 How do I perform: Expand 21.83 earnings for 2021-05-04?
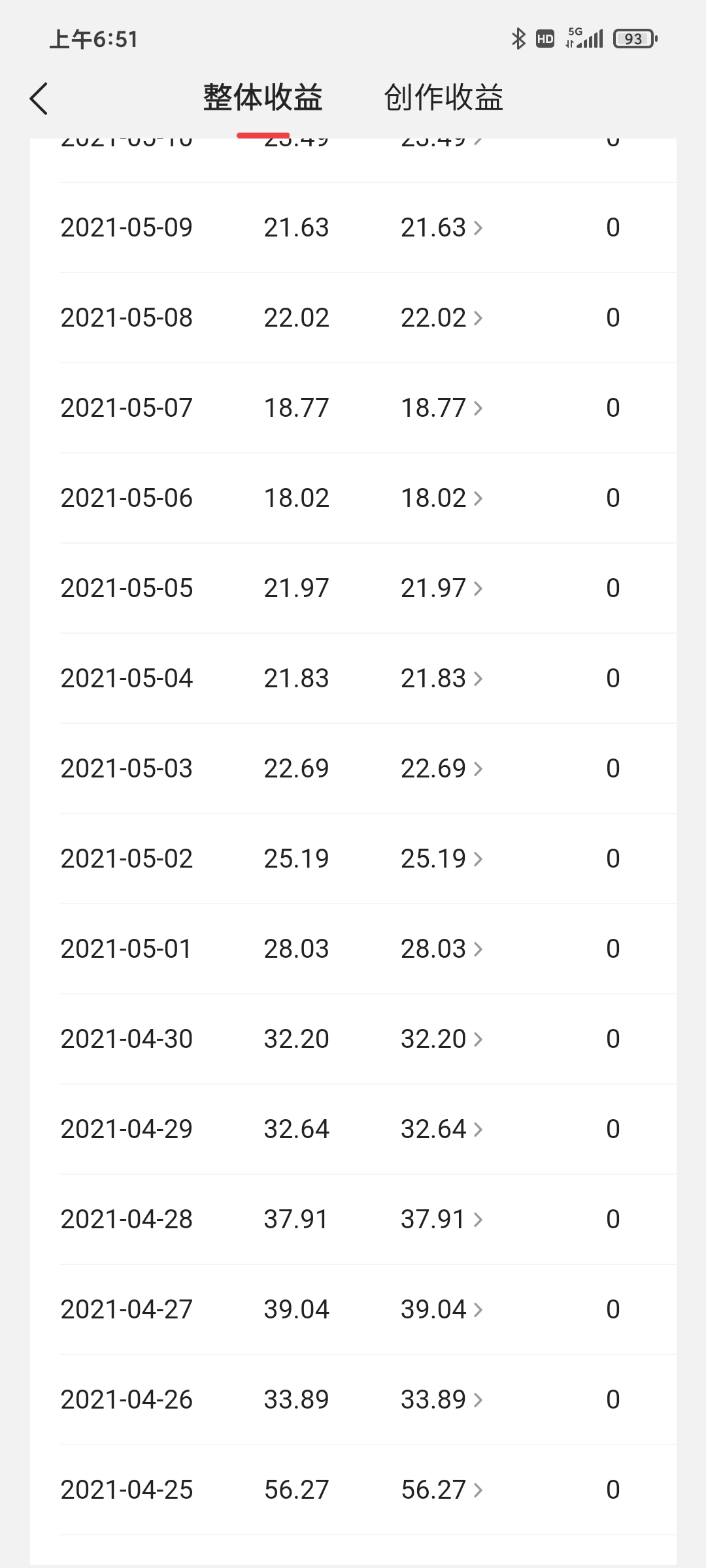pos(441,678)
